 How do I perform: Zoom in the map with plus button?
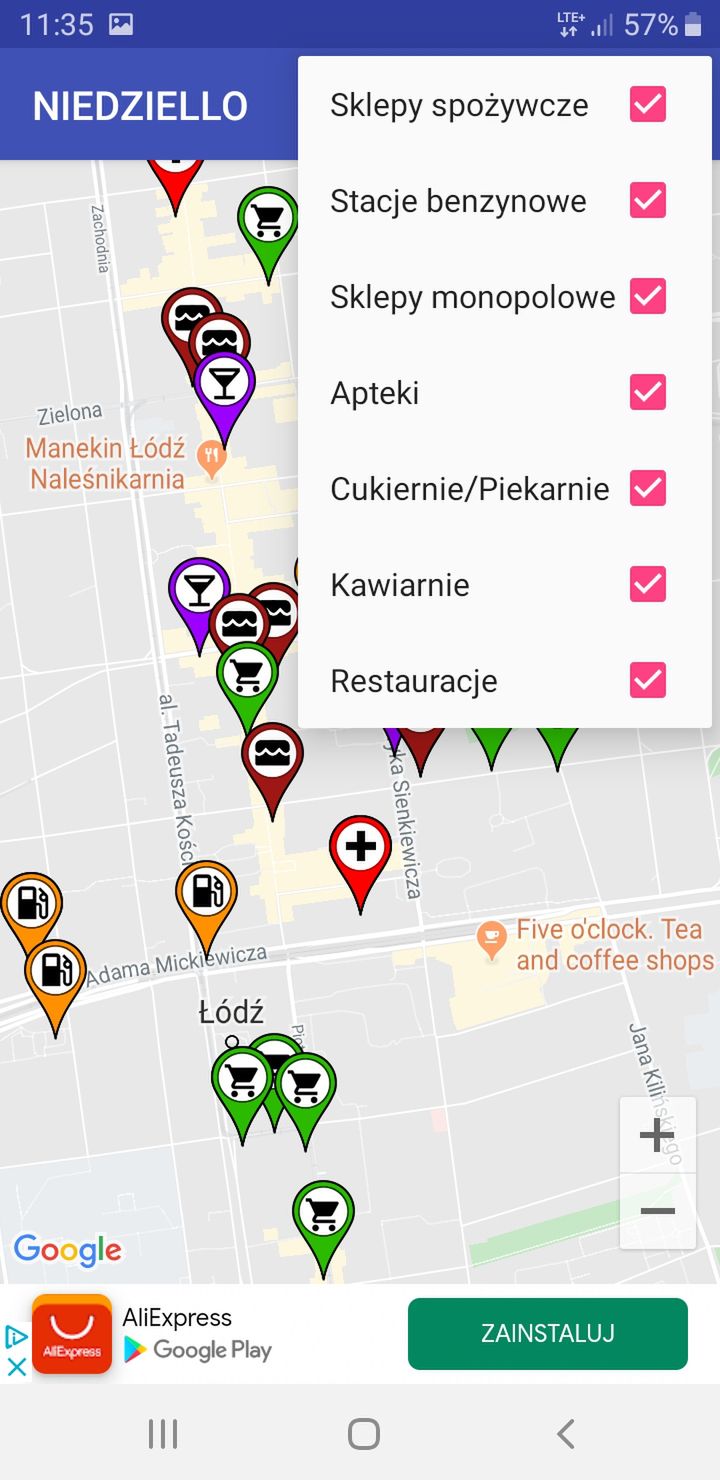click(657, 1135)
